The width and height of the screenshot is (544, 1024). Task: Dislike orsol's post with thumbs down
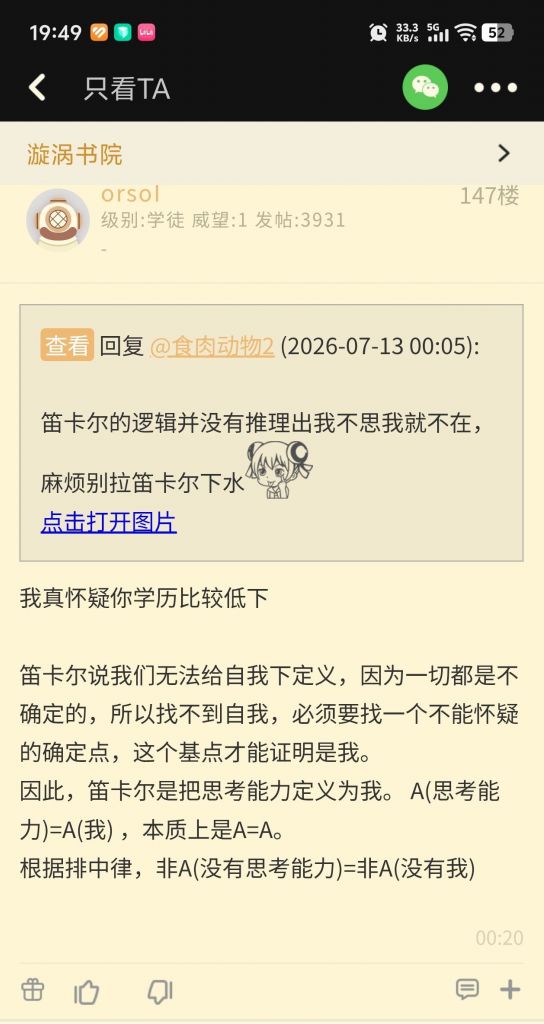(x=159, y=992)
